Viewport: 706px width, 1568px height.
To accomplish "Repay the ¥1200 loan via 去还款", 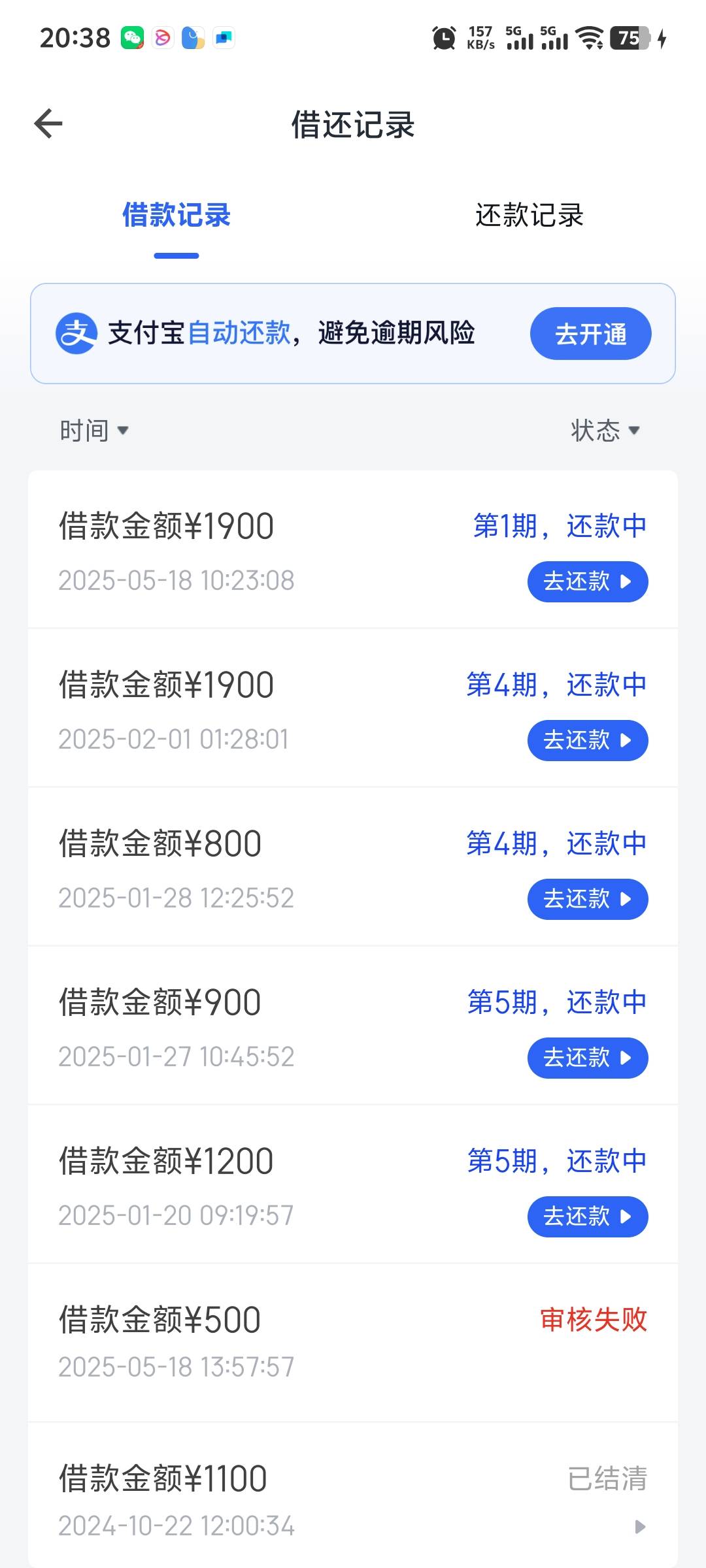I will tap(588, 1217).
